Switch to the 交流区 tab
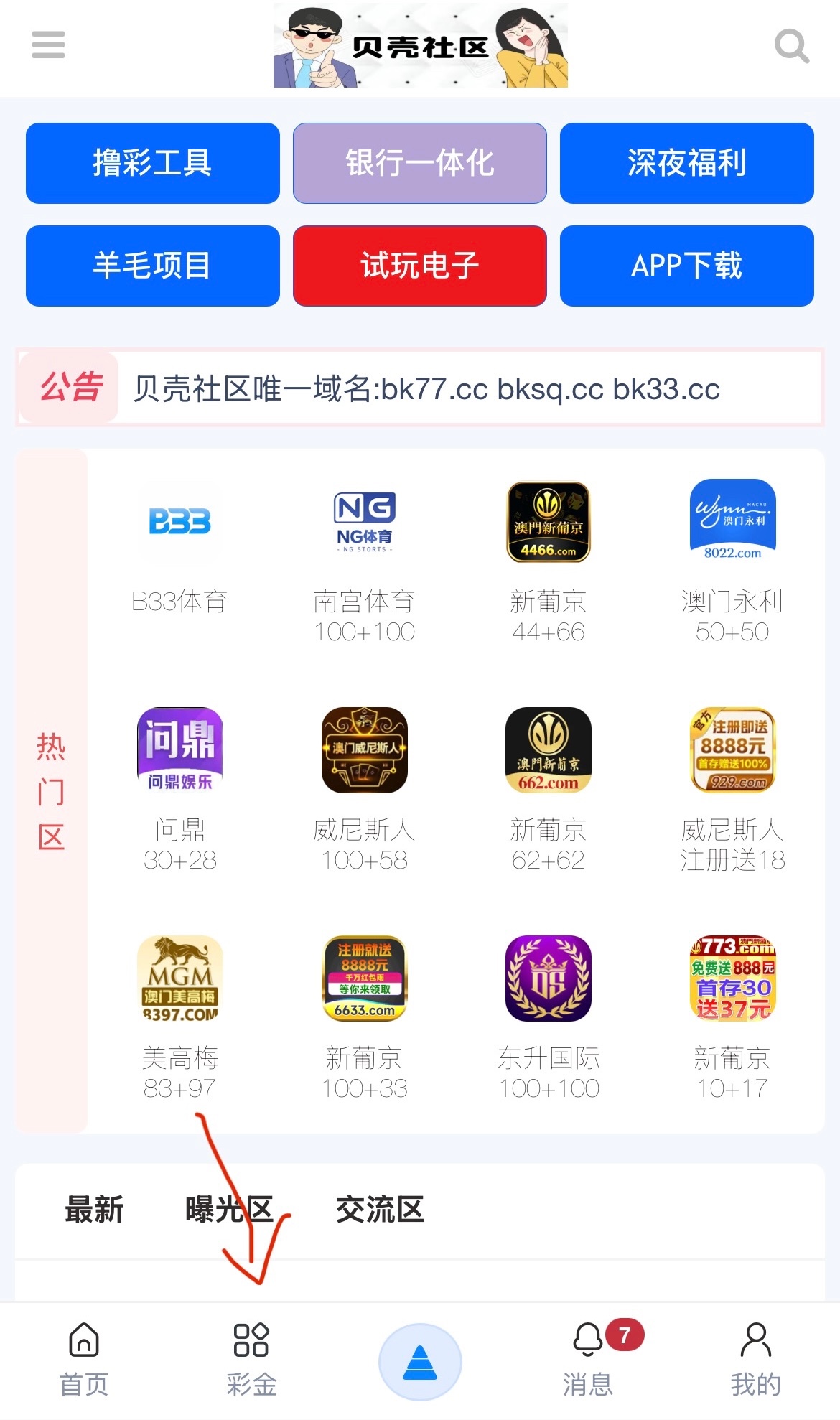 tap(380, 1210)
